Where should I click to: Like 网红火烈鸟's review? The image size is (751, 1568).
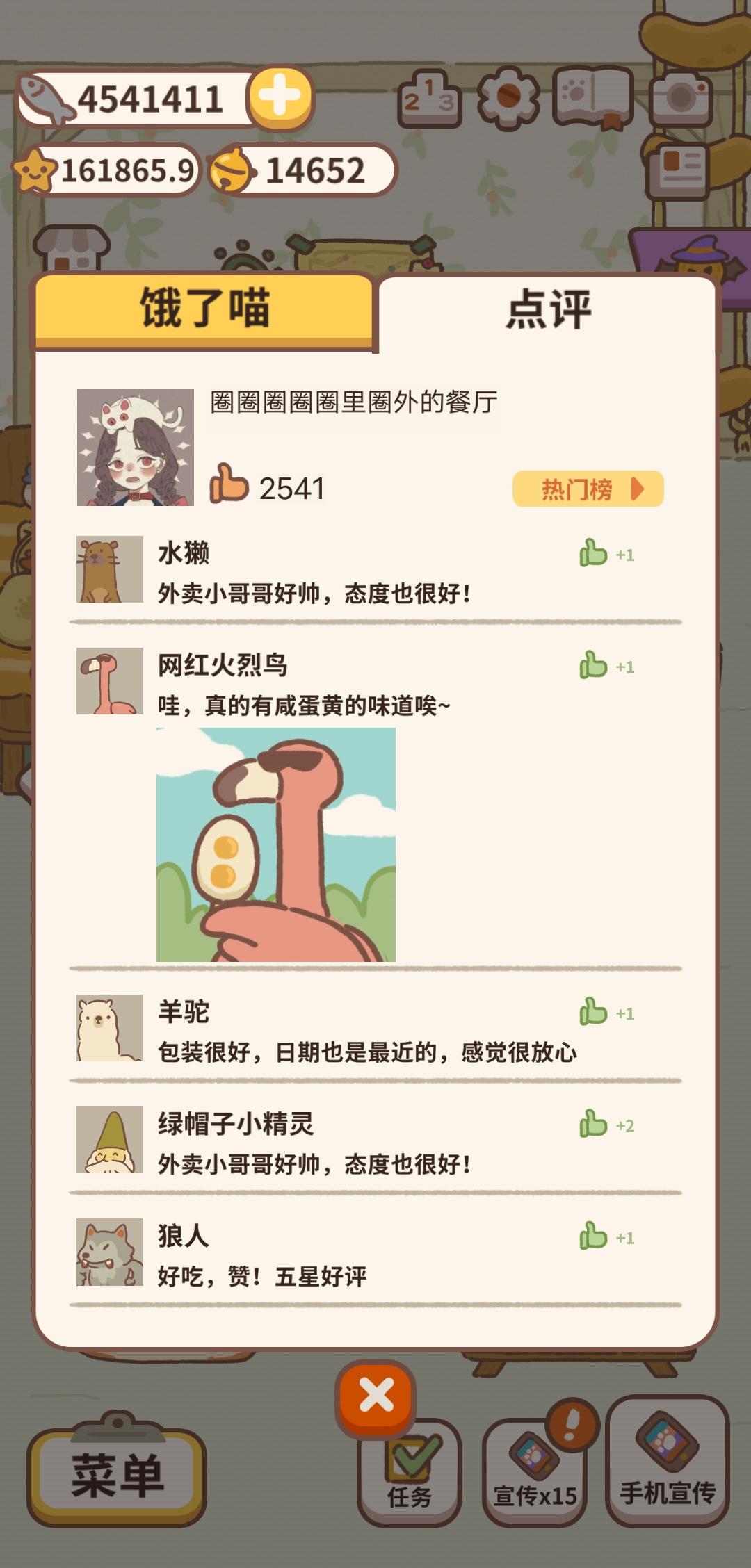(x=594, y=666)
